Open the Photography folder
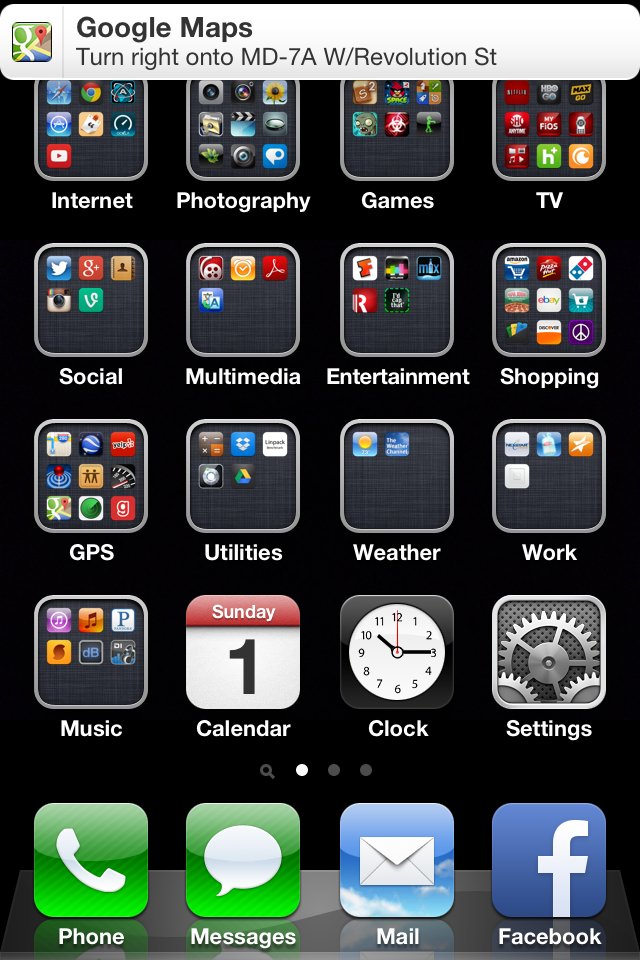Screen dimensions: 640x960 click(243, 130)
